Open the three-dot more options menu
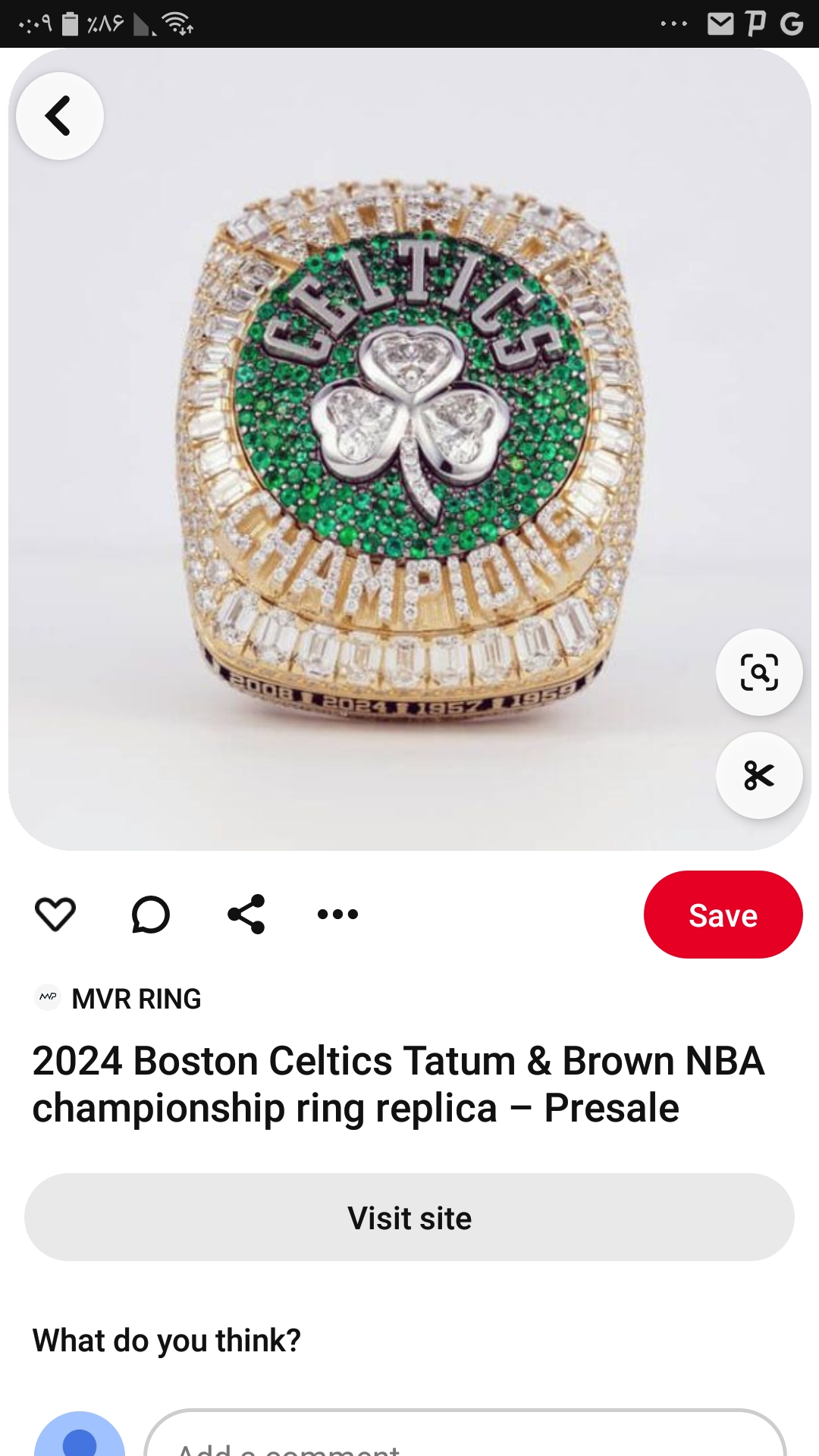The image size is (819, 1456). (337, 914)
